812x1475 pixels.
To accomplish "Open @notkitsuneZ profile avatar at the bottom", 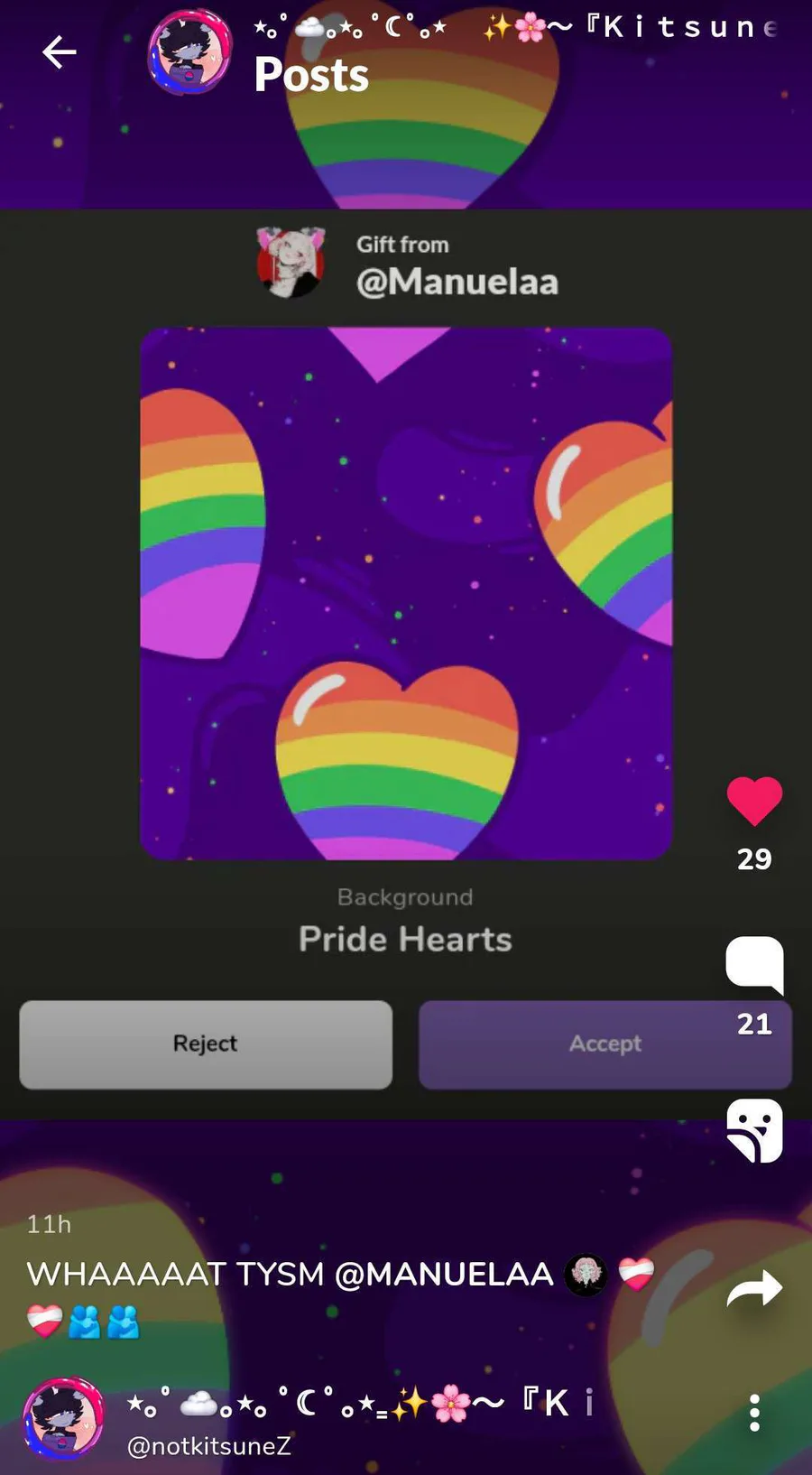I will tap(63, 1418).
